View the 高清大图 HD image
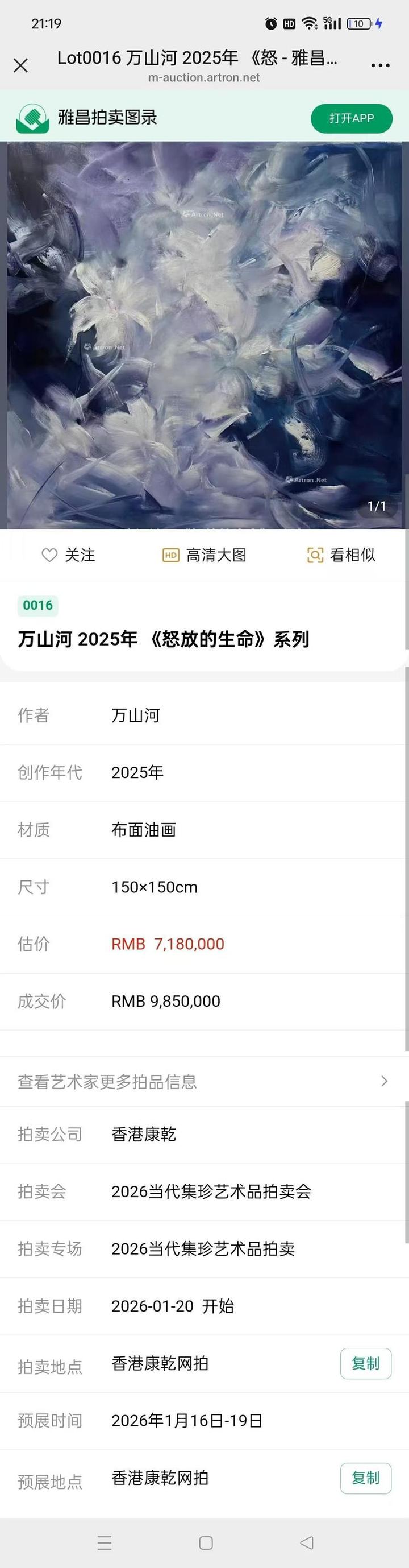This screenshot has width=409, height=1568. 204,555
